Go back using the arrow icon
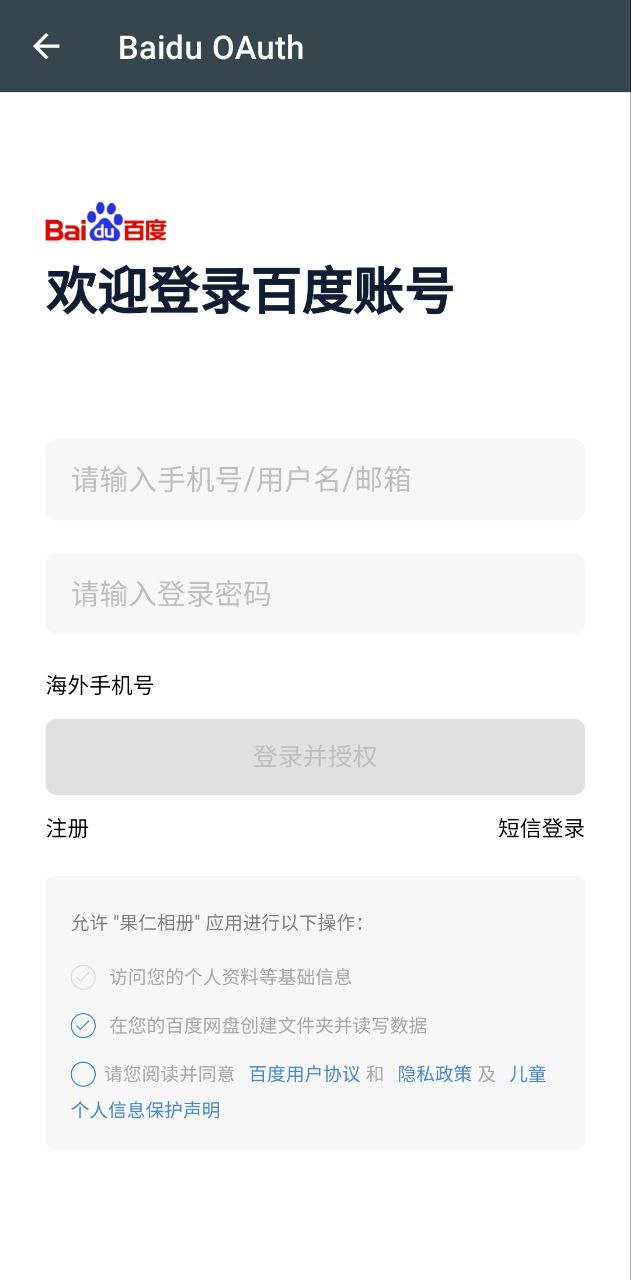Screen dimensions: 631x1280 pos(46,46)
